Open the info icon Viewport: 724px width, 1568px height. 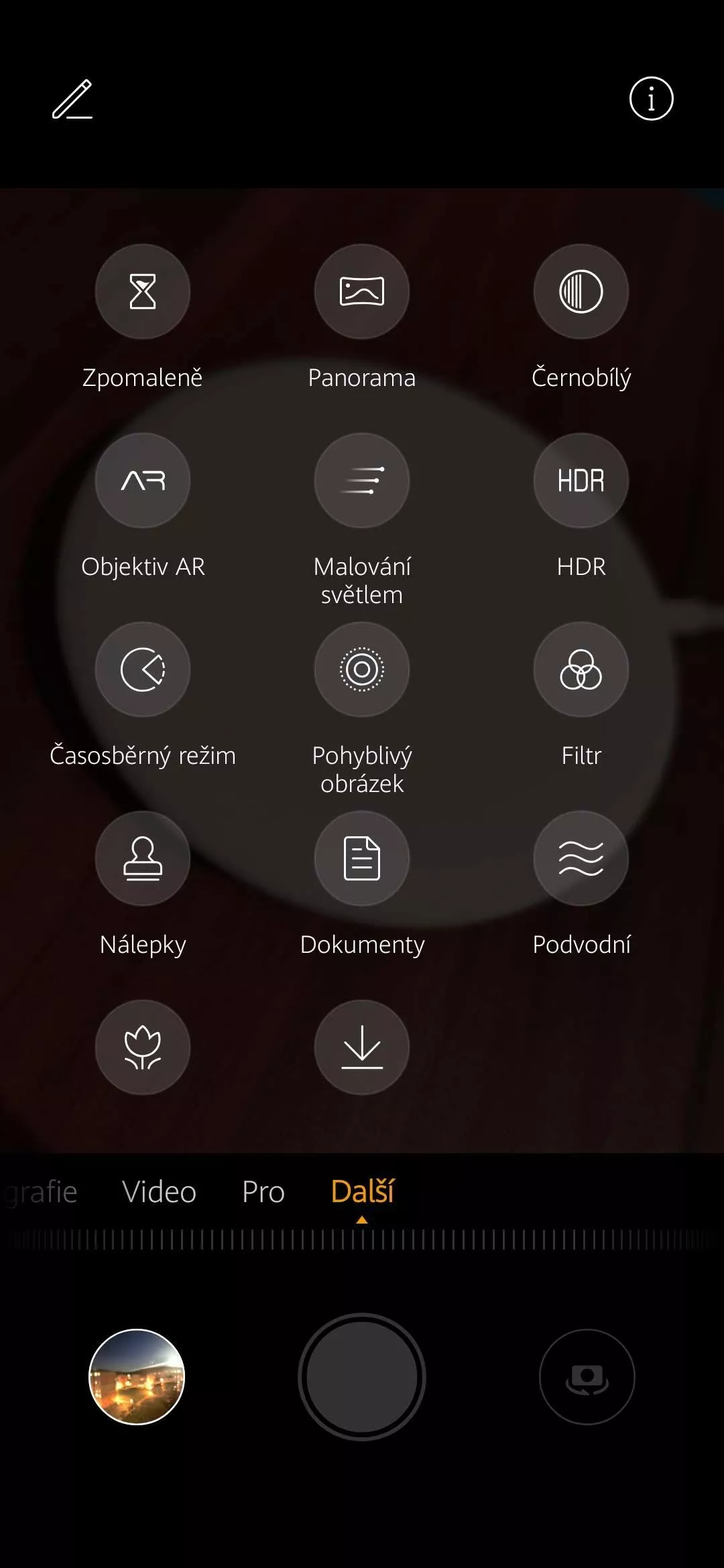(651, 99)
